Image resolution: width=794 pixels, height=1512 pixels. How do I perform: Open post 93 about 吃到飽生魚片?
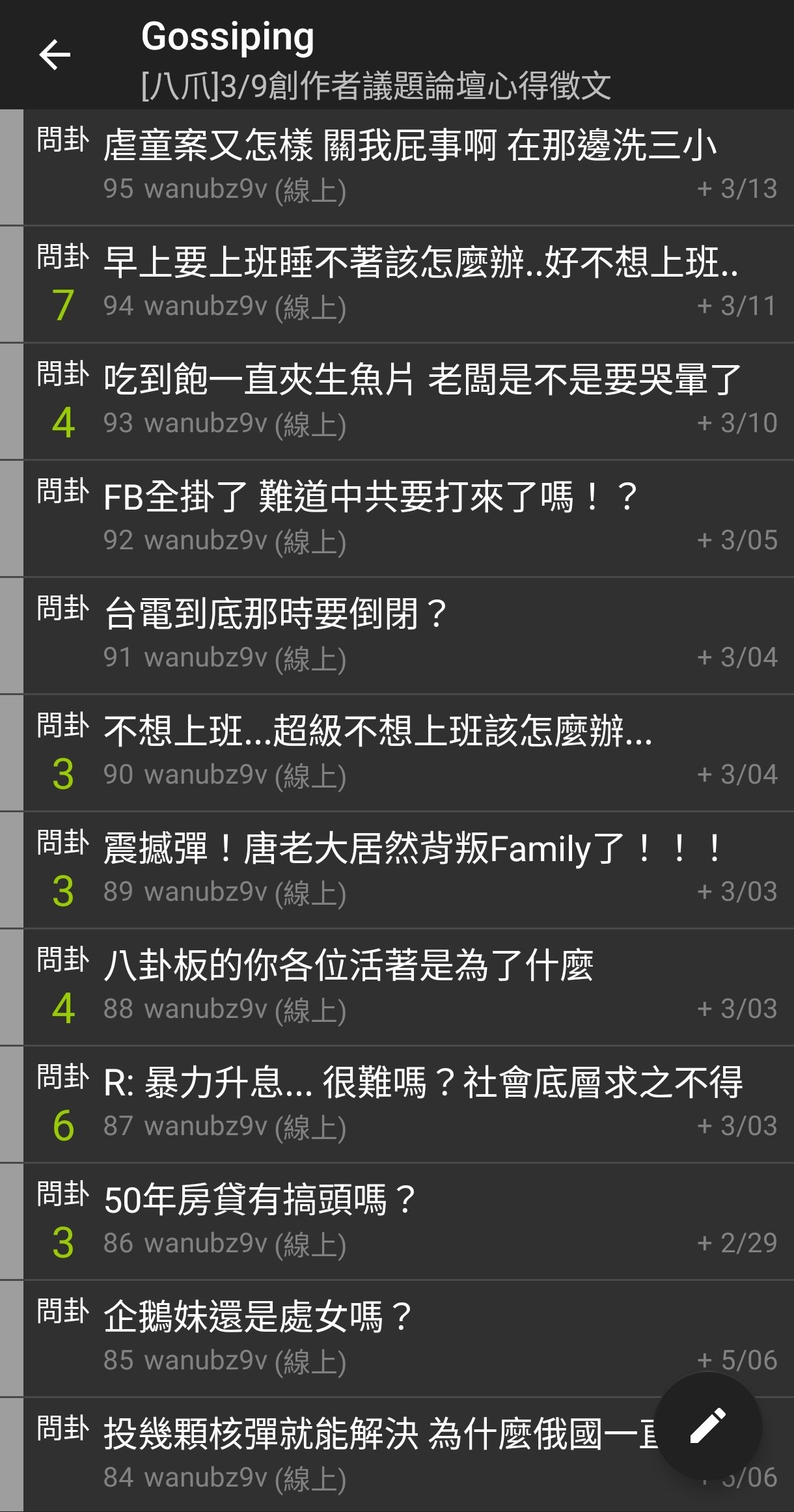click(x=397, y=402)
